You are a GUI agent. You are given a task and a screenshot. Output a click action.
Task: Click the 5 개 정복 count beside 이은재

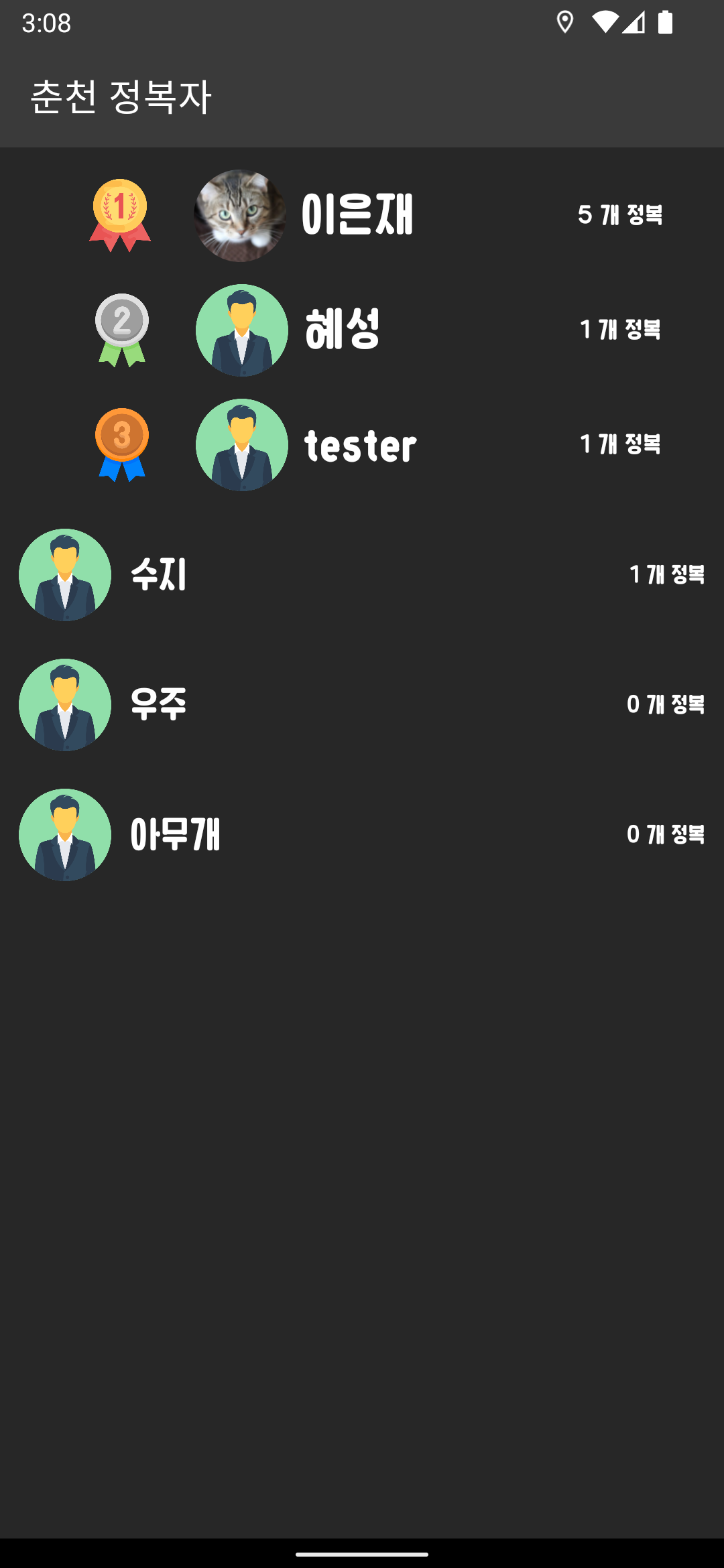[621, 214]
